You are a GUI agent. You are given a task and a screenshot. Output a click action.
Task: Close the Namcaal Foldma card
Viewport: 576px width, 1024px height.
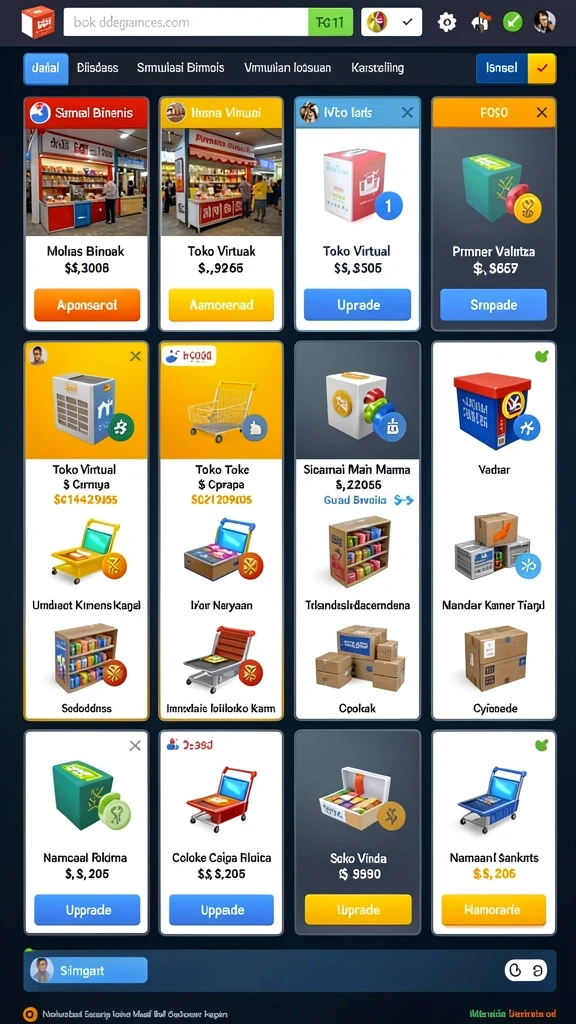[x=135, y=746]
